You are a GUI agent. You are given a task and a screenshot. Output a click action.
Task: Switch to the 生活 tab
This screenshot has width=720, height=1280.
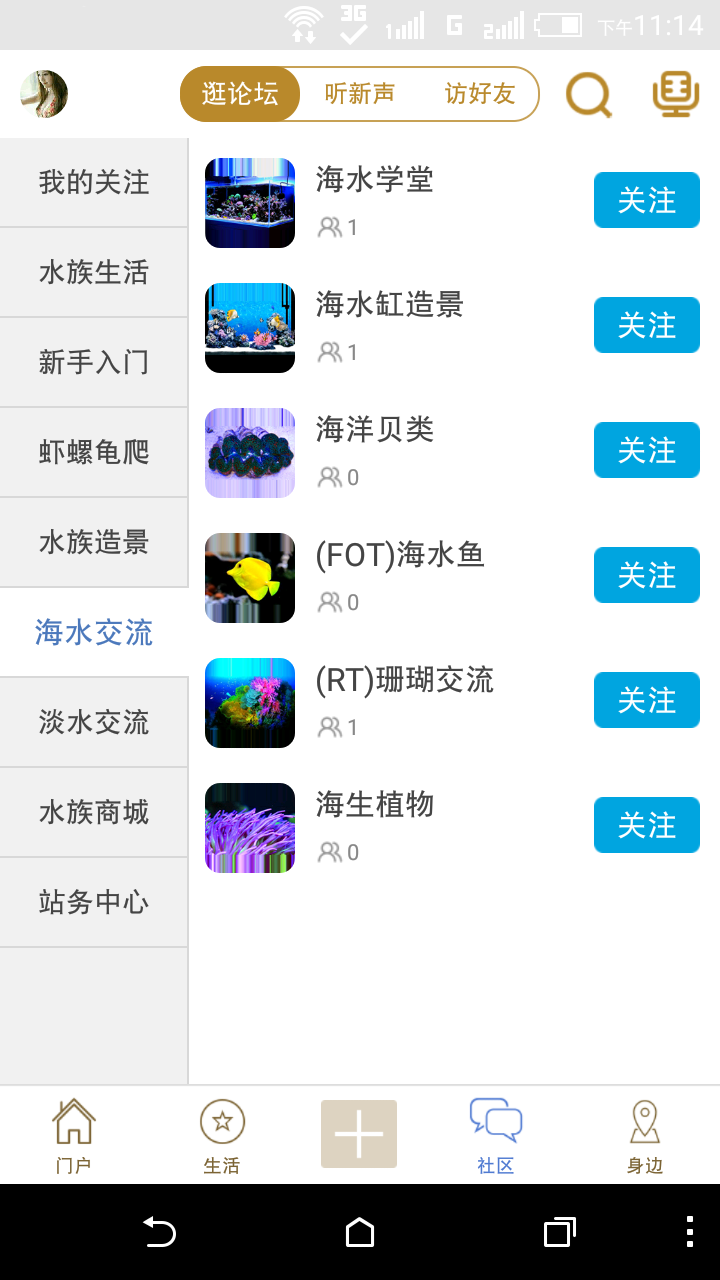222,1135
